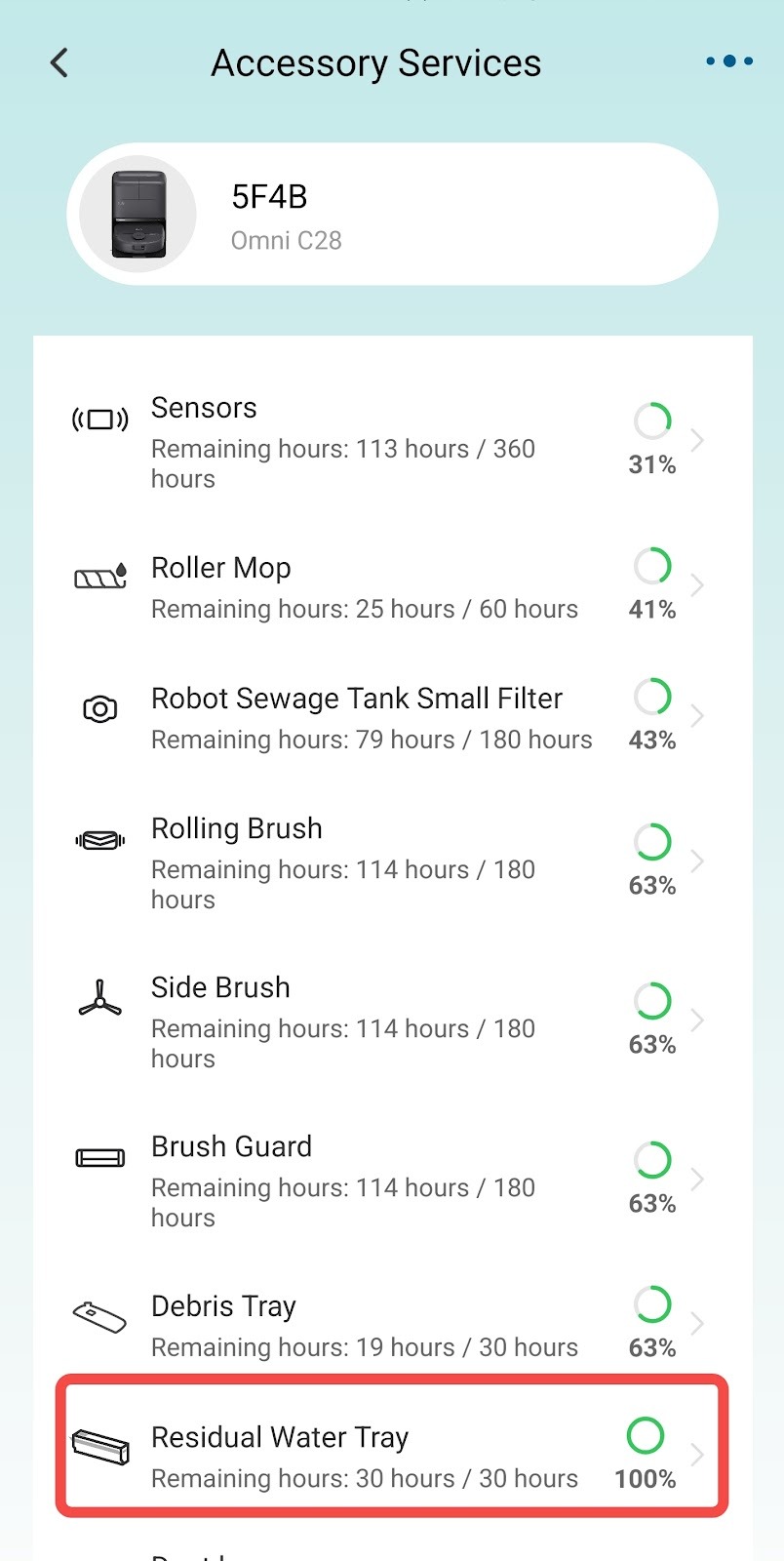Open the three-dot overflow menu

(x=728, y=61)
